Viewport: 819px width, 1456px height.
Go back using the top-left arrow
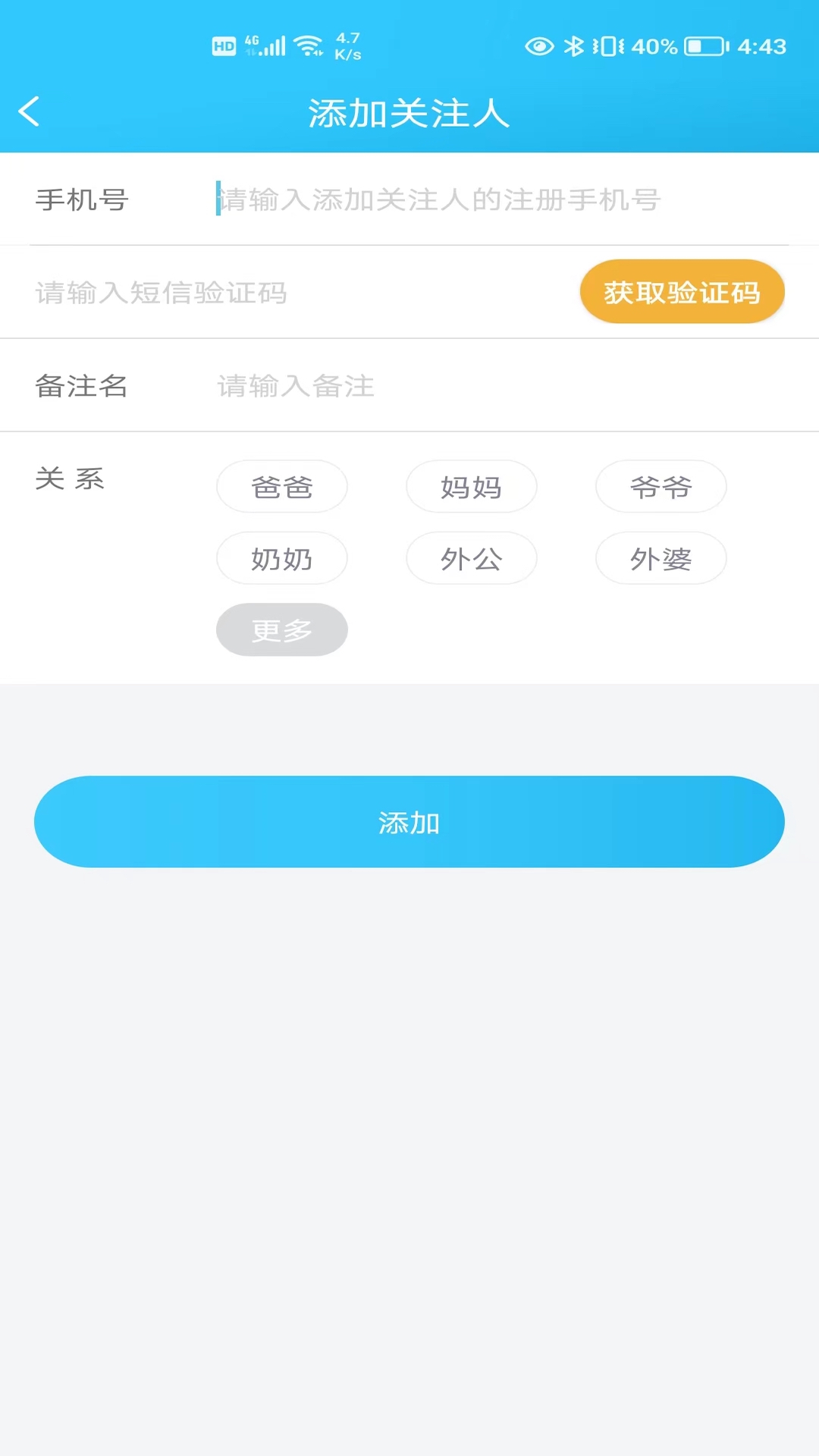pos(29,111)
